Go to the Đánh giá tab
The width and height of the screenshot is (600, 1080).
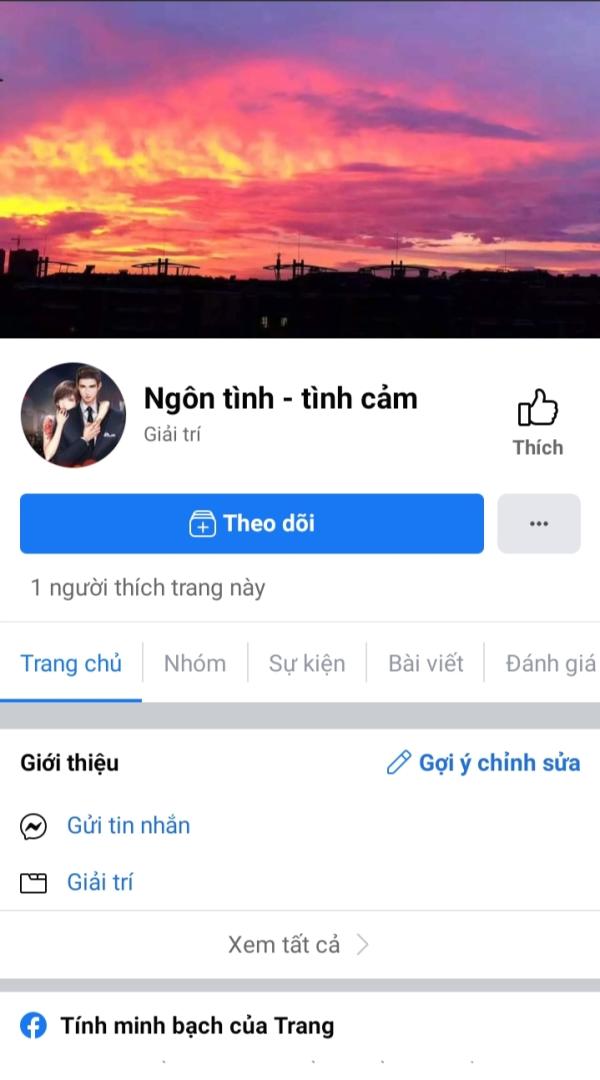tap(550, 663)
